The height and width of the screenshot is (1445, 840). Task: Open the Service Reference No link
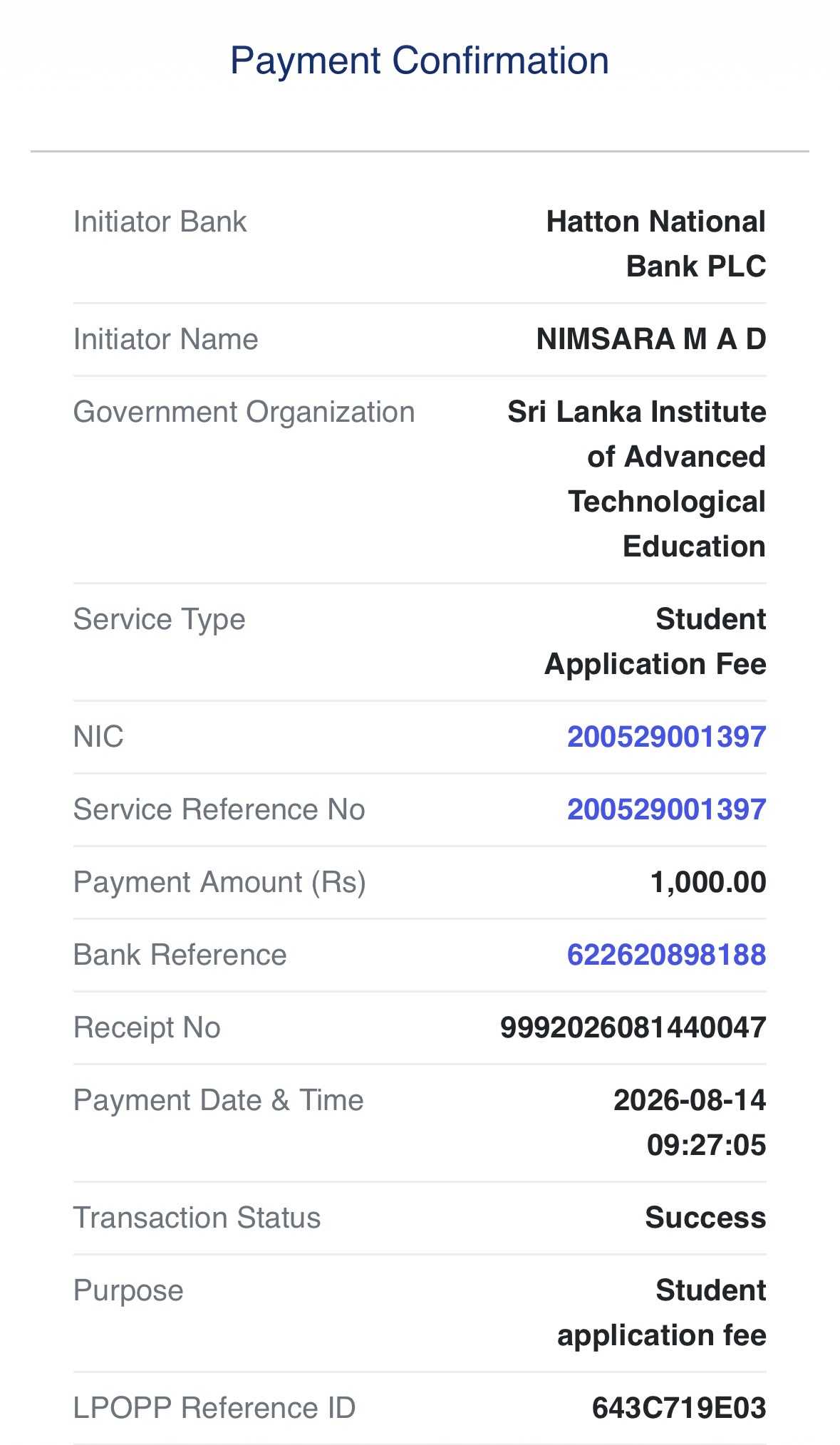coord(666,809)
